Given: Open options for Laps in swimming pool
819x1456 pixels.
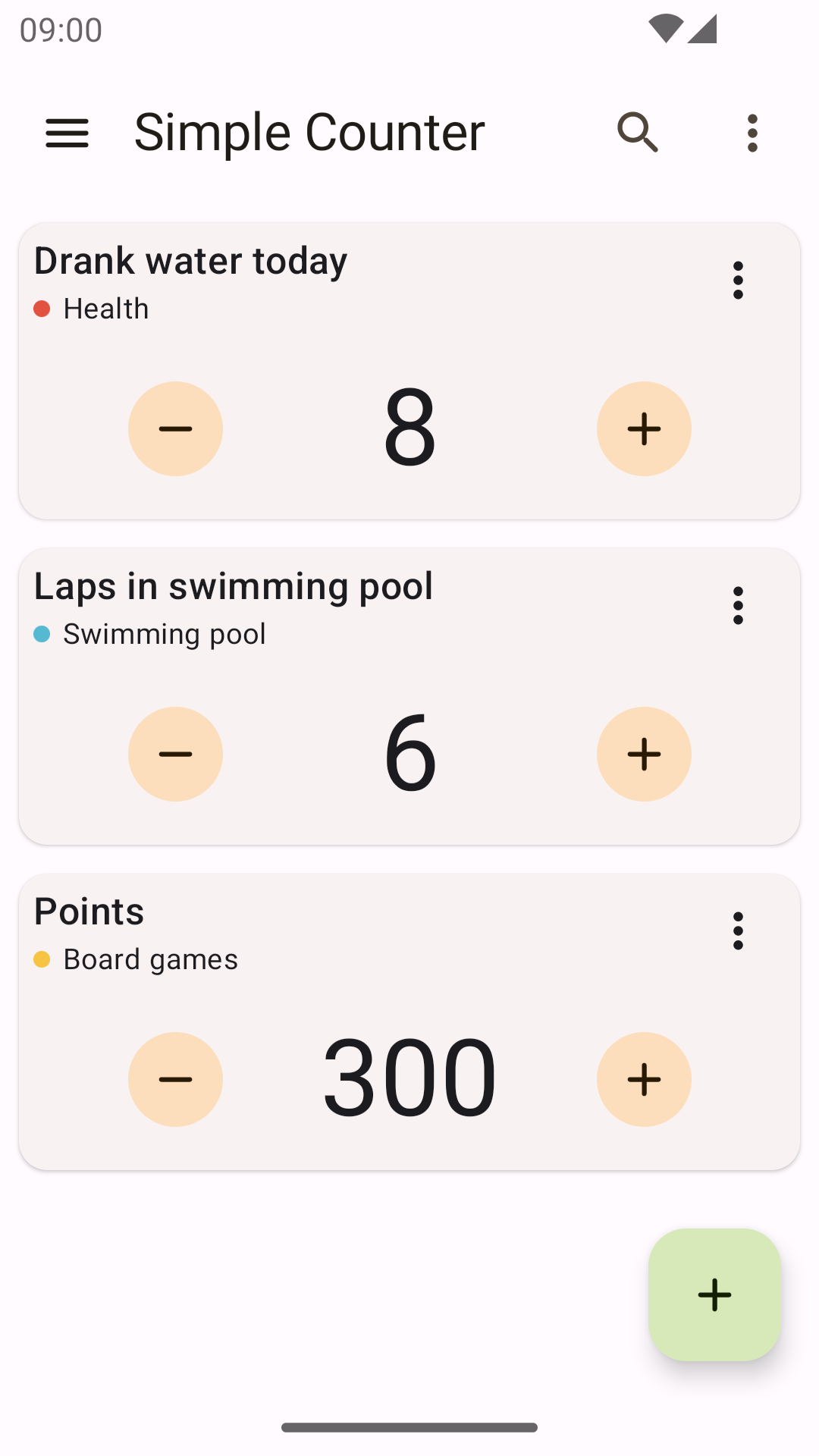Looking at the screenshot, I should 738,606.
